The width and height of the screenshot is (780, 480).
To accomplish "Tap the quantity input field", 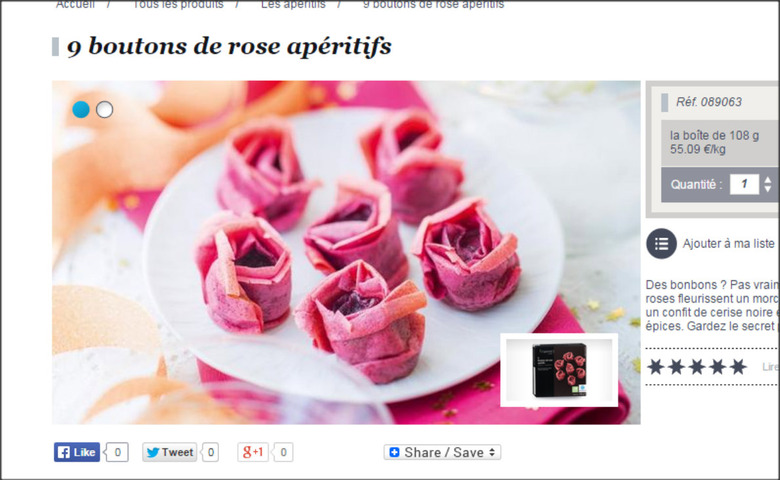I will pos(743,184).
